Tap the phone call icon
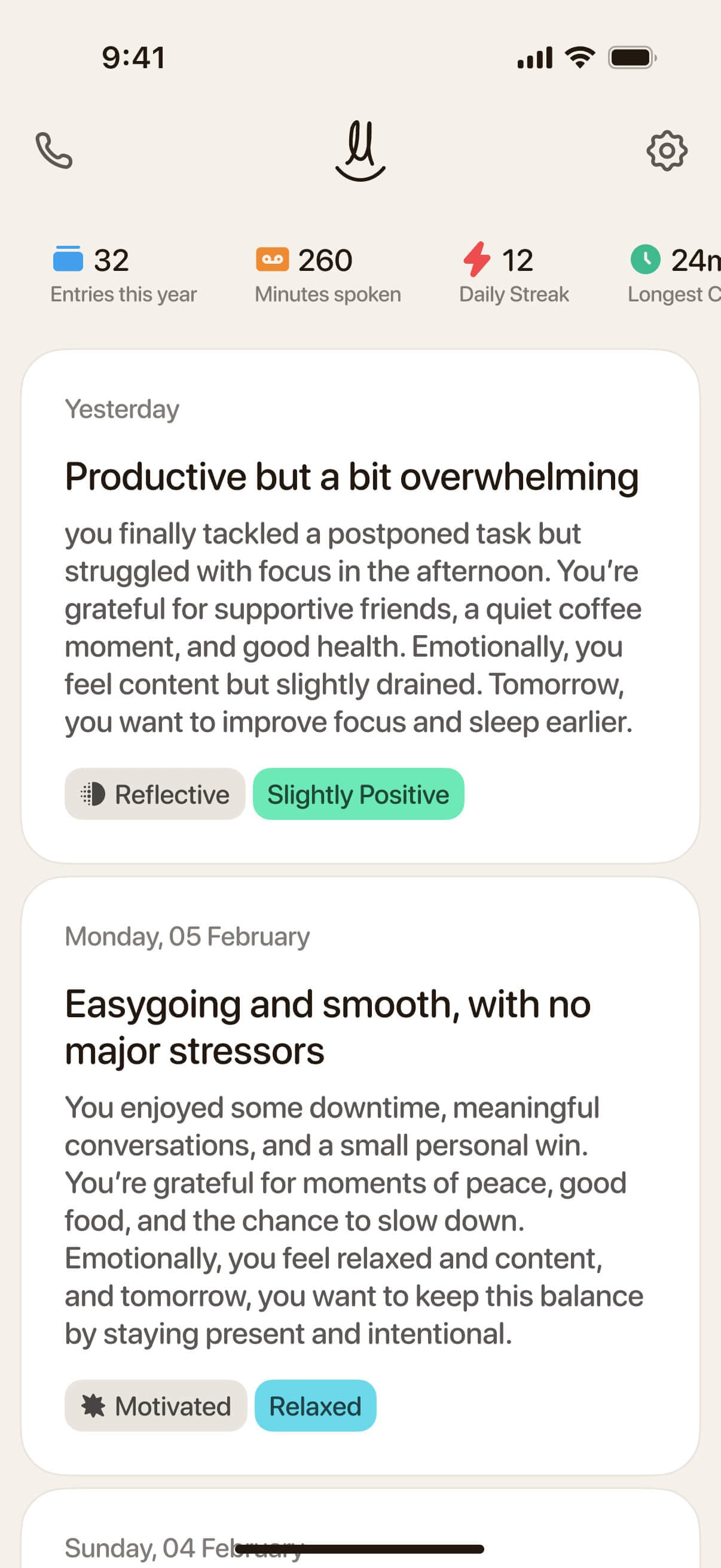721x1568 pixels. pyautogui.click(x=54, y=150)
